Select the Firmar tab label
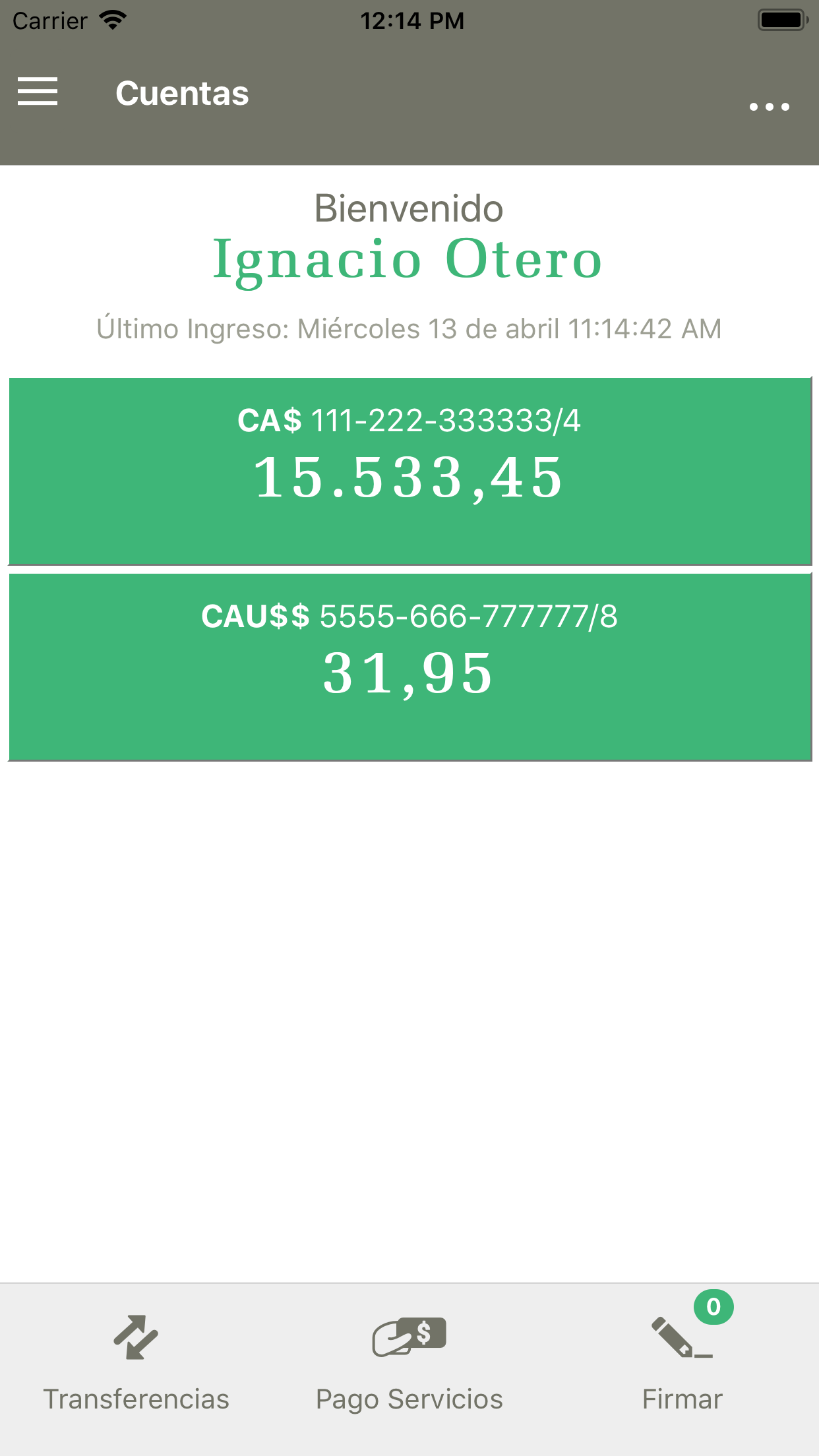The height and width of the screenshot is (1456, 819). [x=682, y=1398]
